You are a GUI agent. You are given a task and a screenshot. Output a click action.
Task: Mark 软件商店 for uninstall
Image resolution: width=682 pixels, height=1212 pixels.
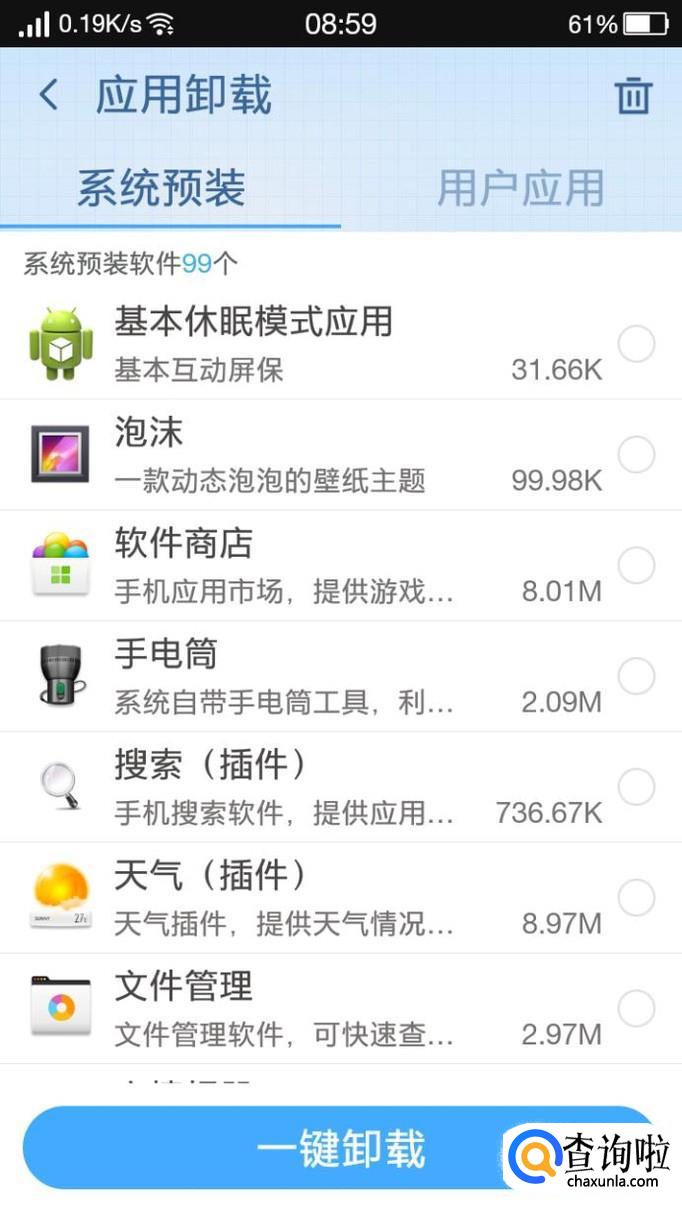(636, 566)
